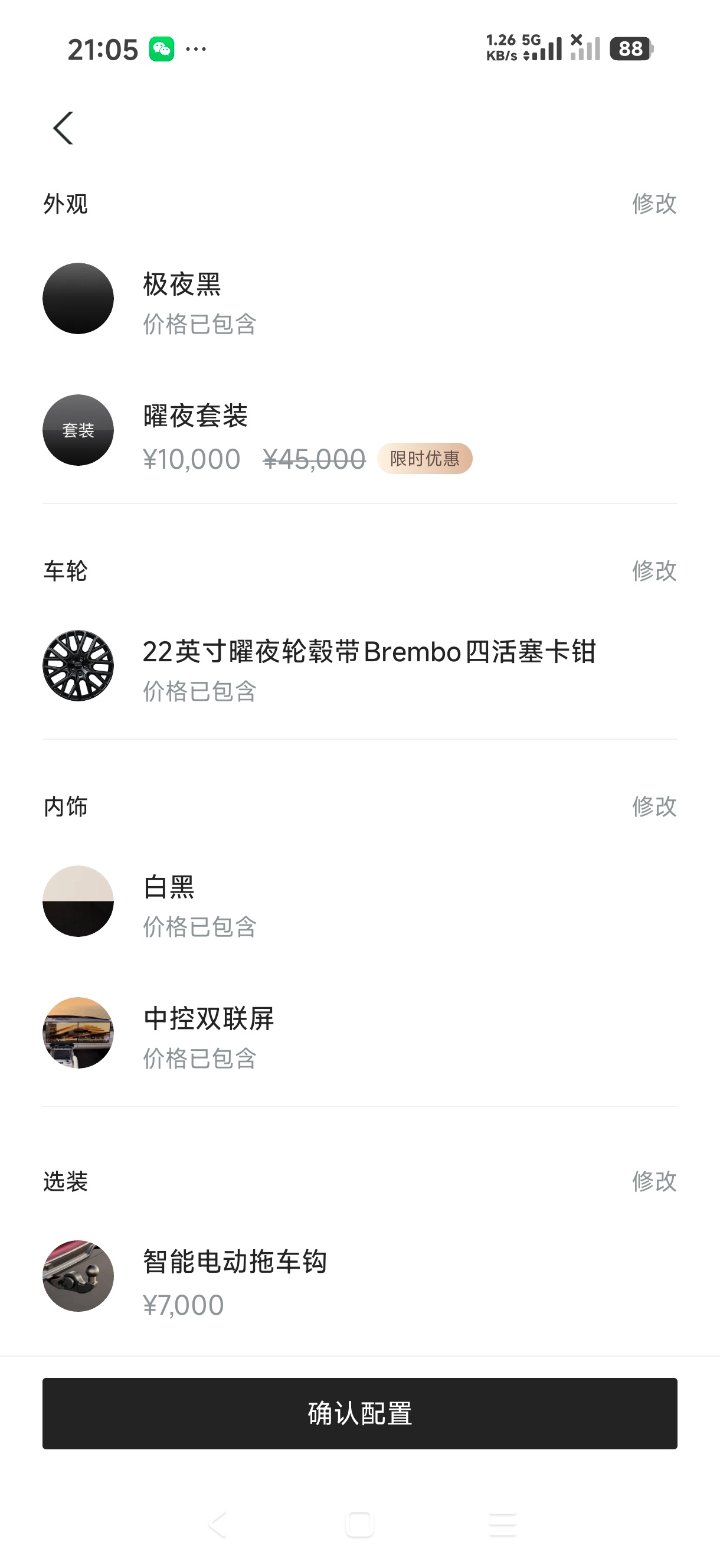Go back using the top-left arrow
The image size is (720, 1568).
coord(63,129)
